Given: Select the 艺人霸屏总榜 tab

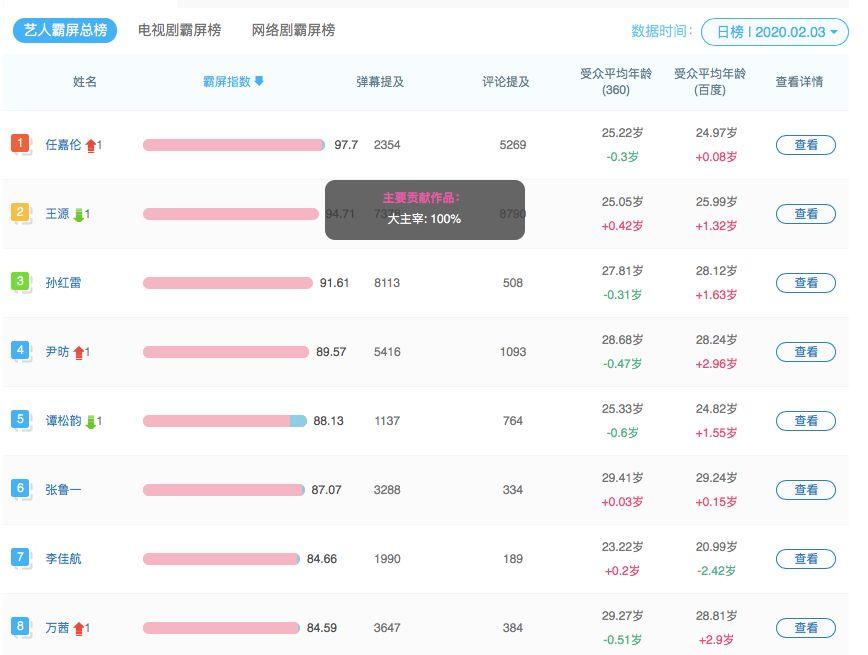Looking at the screenshot, I should [x=65, y=30].
